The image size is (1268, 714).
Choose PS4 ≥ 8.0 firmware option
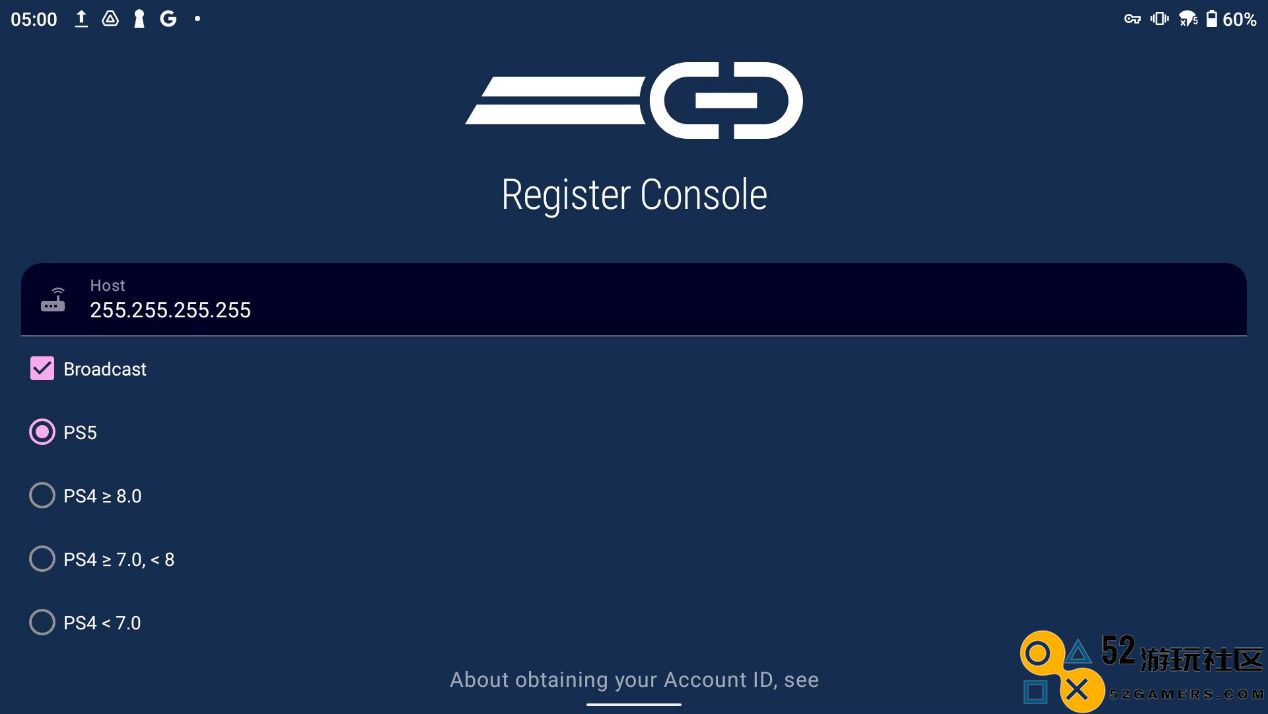pyautogui.click(x=42, y=496)
